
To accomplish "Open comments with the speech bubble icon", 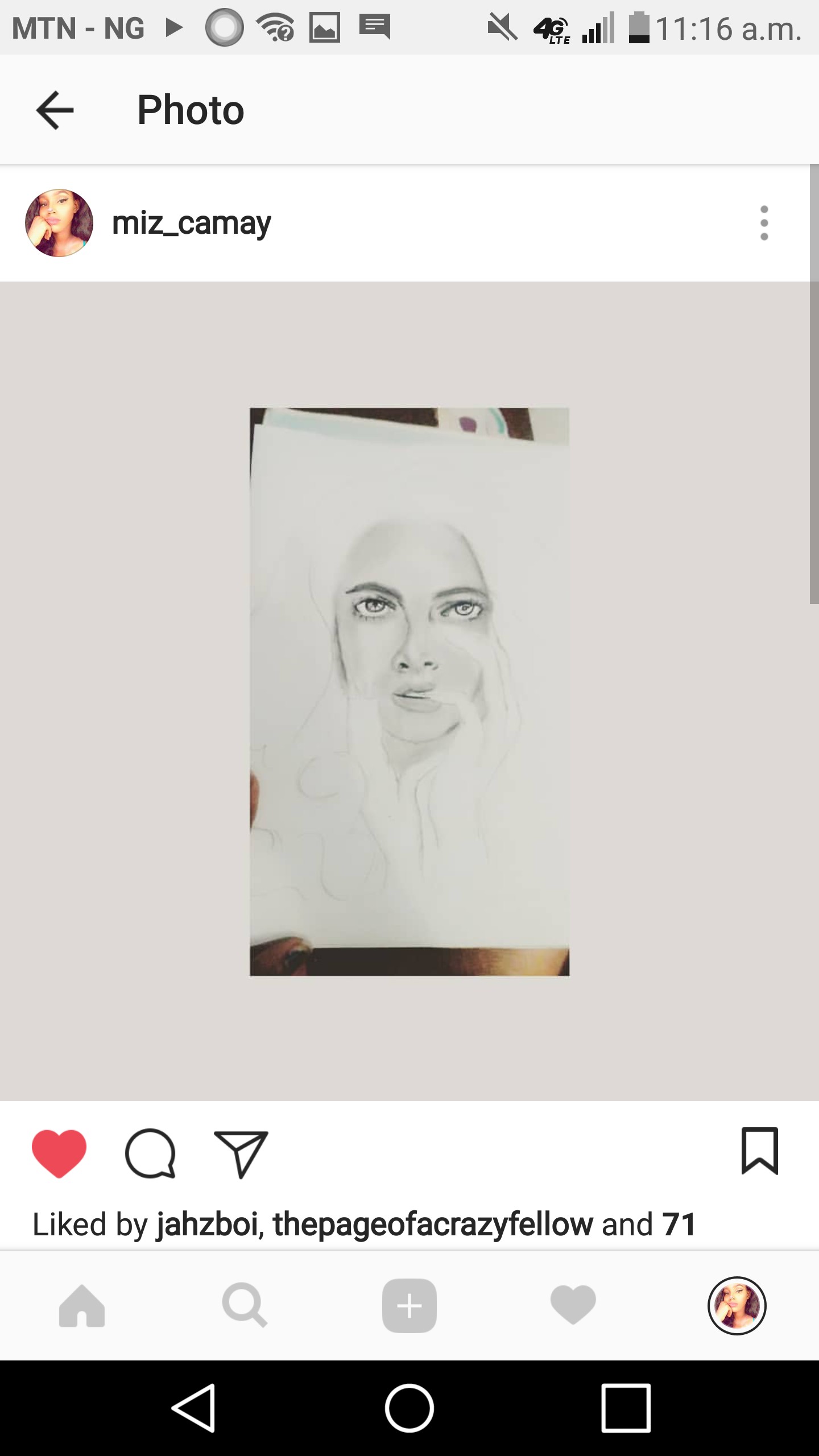I will pos(150,1153).
